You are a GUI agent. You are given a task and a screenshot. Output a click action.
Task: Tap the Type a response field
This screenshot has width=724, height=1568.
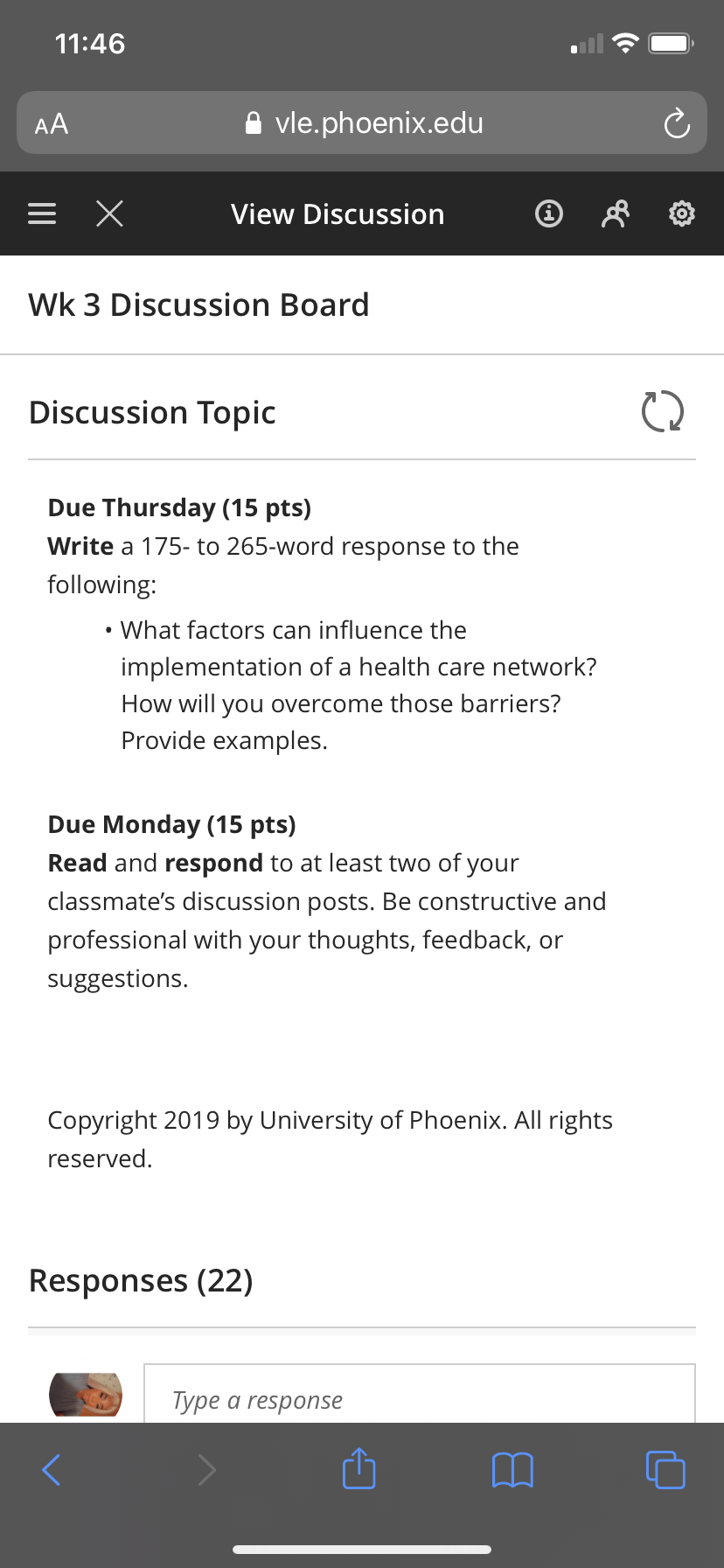420,1394
